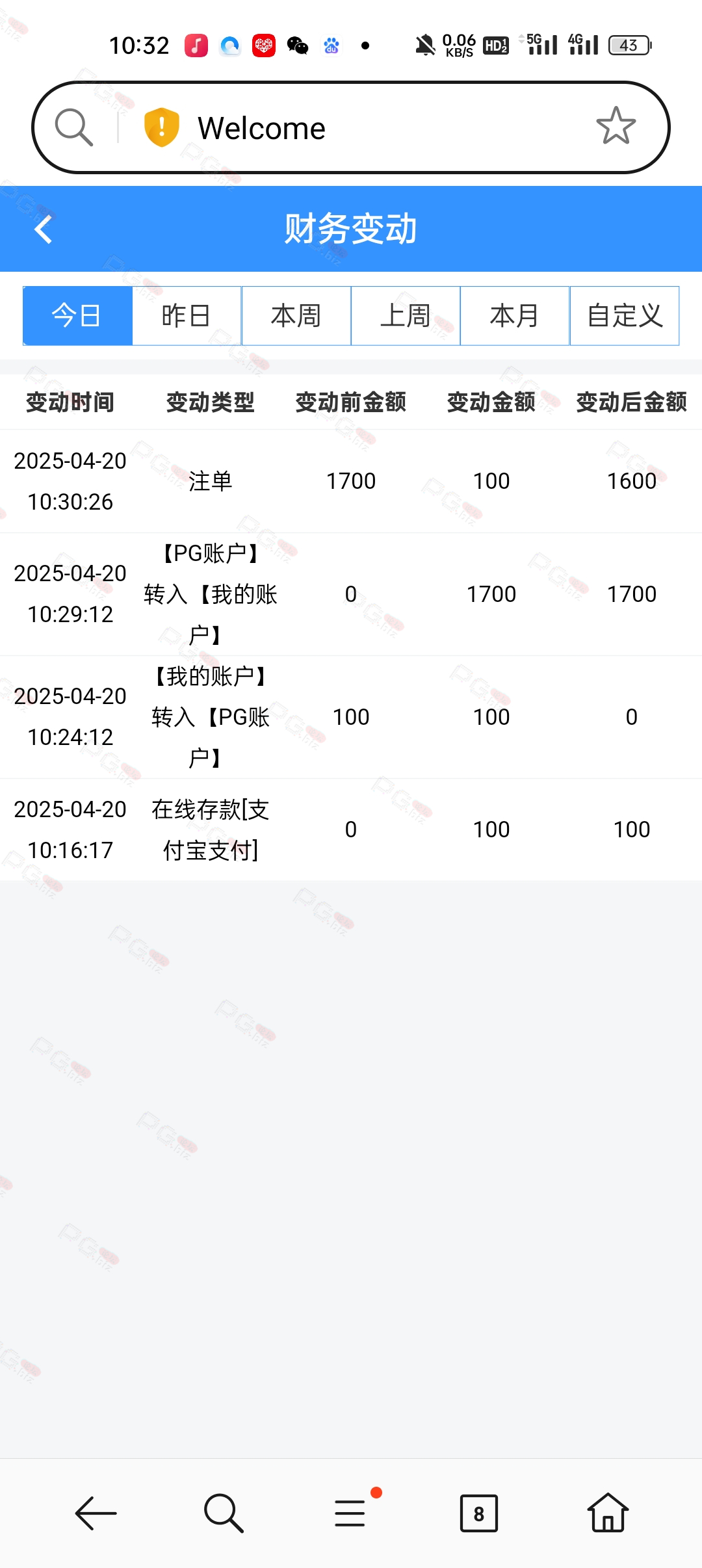The width and height of the screenshot is (702, 1568).
Task: Open the 自定义 date range tab
Action: click(x=625, y=316)
